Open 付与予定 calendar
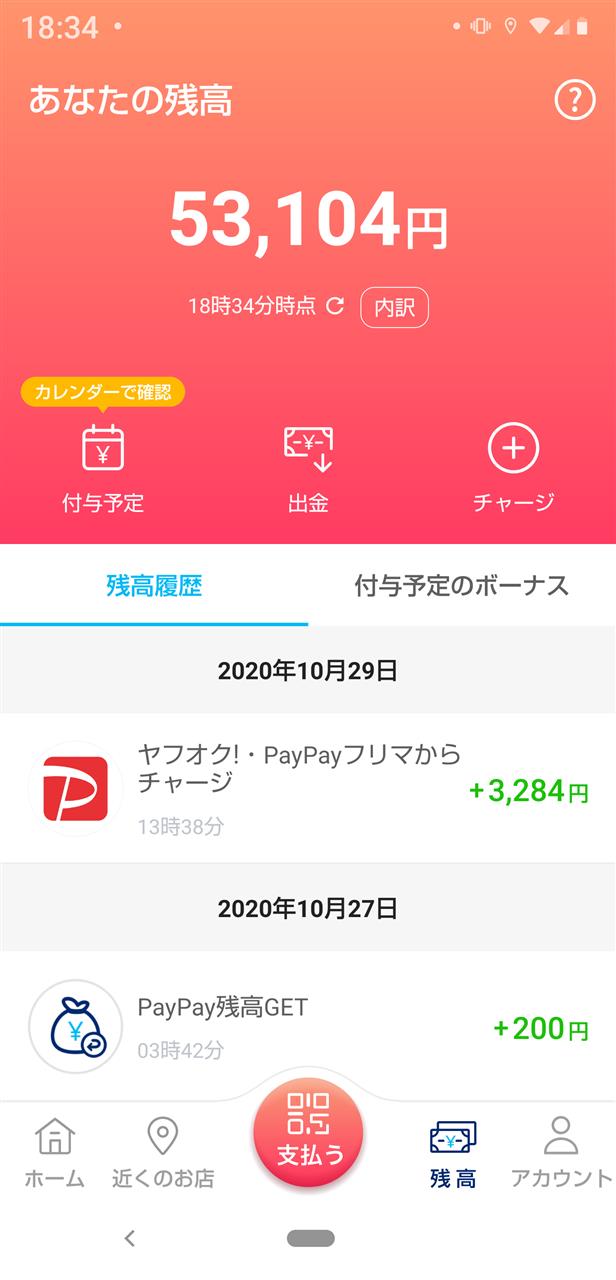Image resolution: width=616 pixels, height=1280 pixels. pos(103,467)
